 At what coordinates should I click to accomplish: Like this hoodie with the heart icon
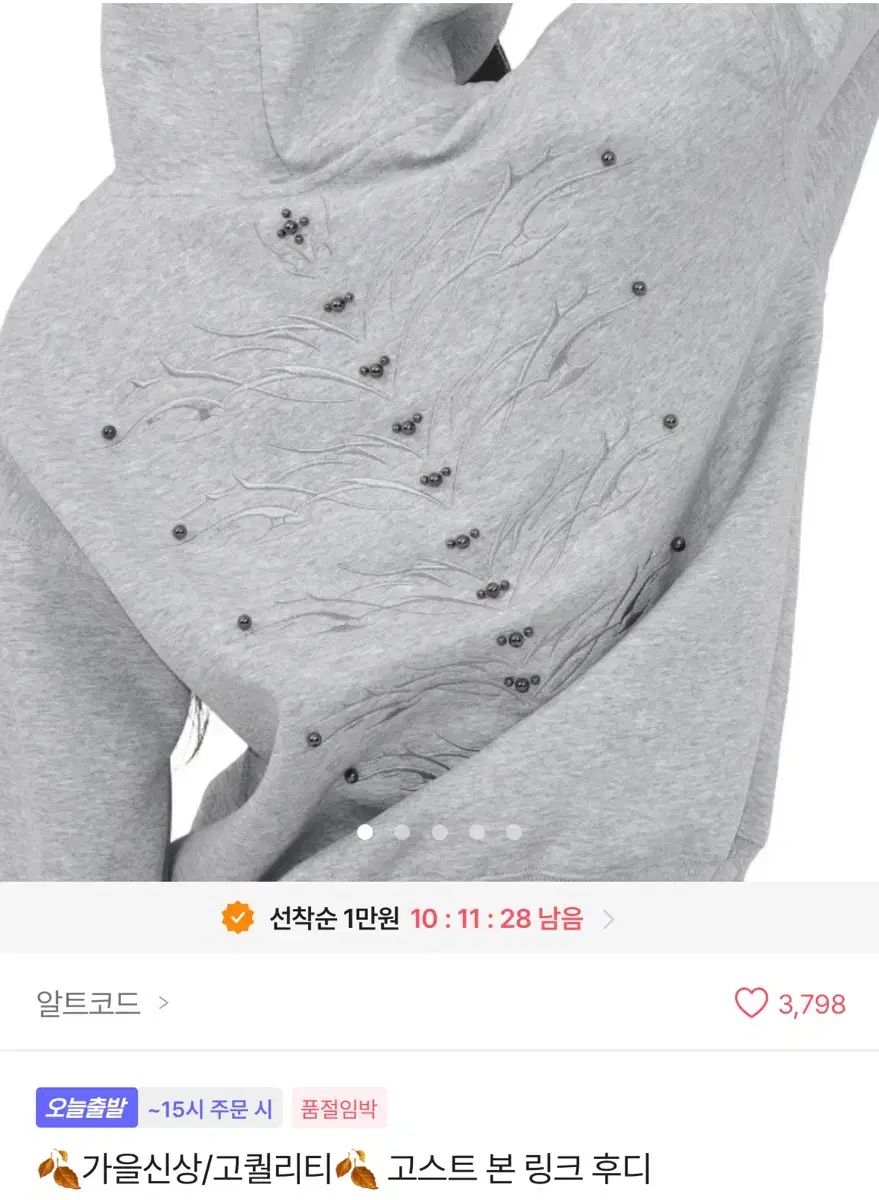tap(751, 1003)
